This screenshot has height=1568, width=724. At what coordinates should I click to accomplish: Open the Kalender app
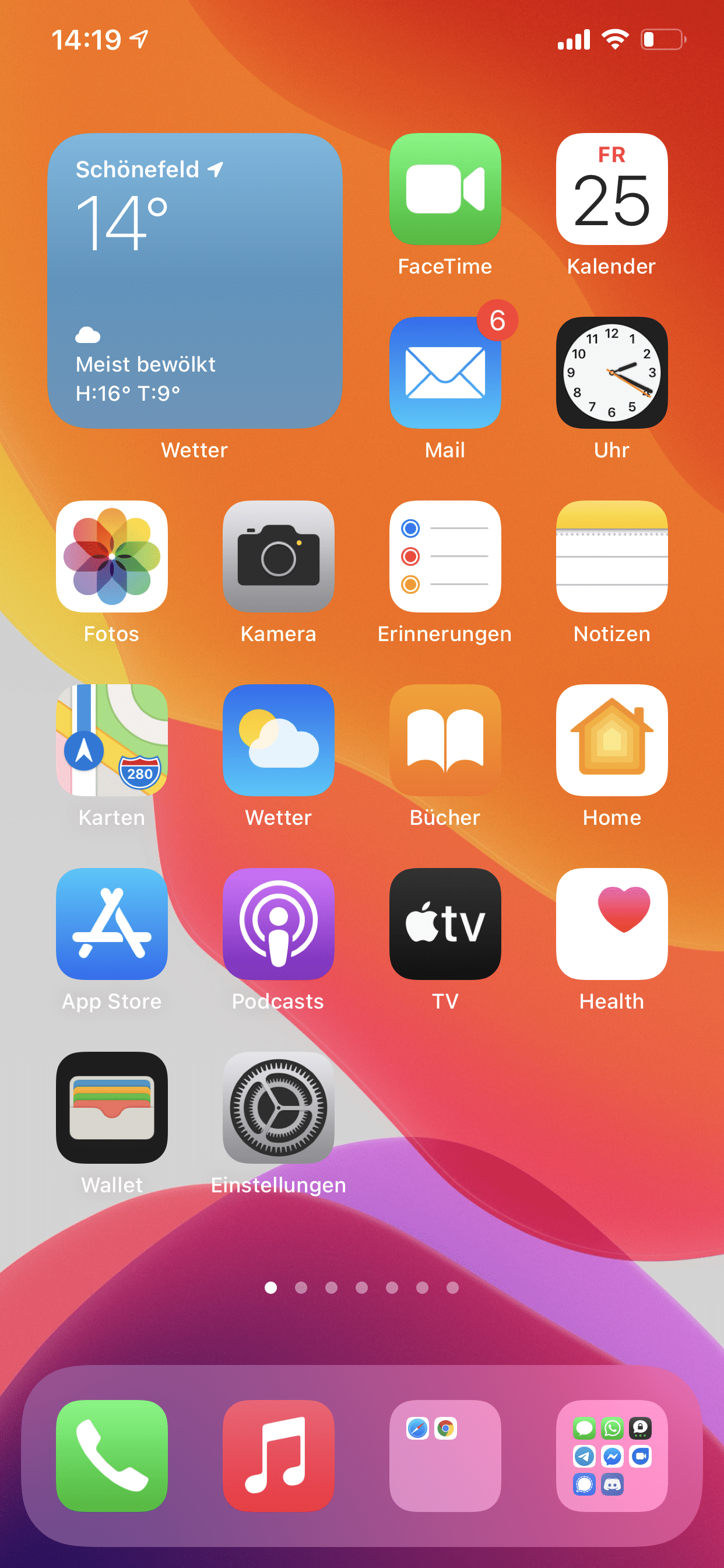612,190
